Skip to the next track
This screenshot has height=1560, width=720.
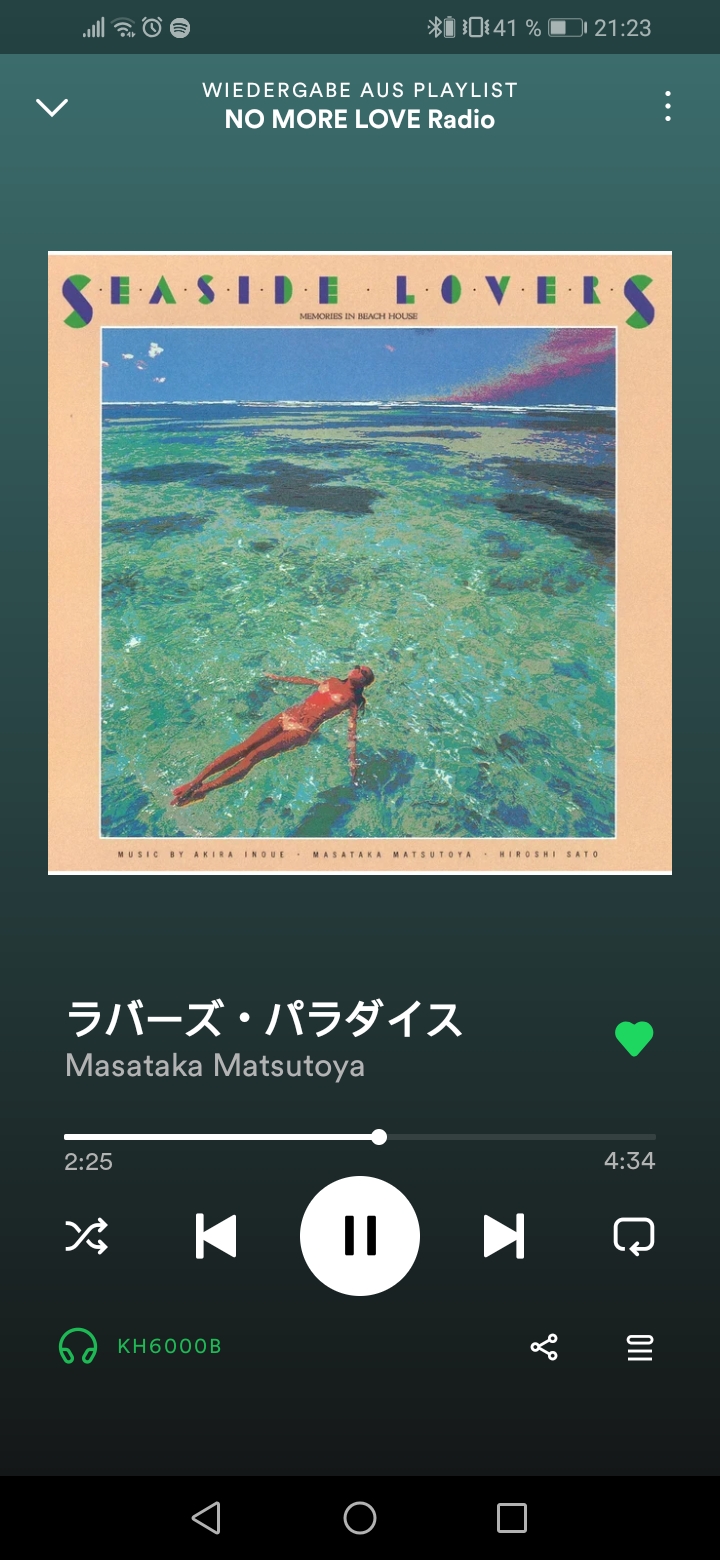[503, 1237]
